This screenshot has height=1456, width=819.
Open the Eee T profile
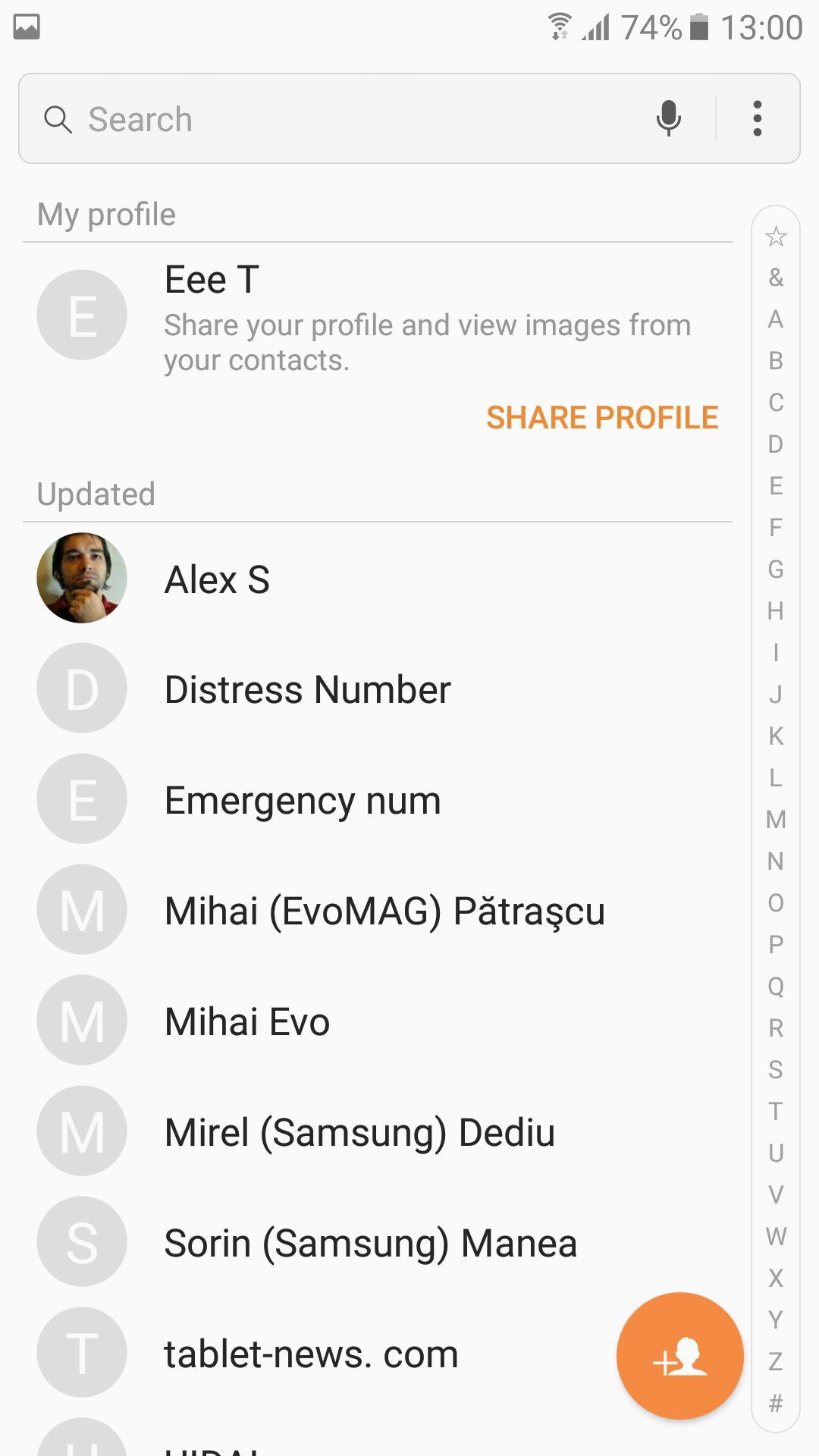378,315
